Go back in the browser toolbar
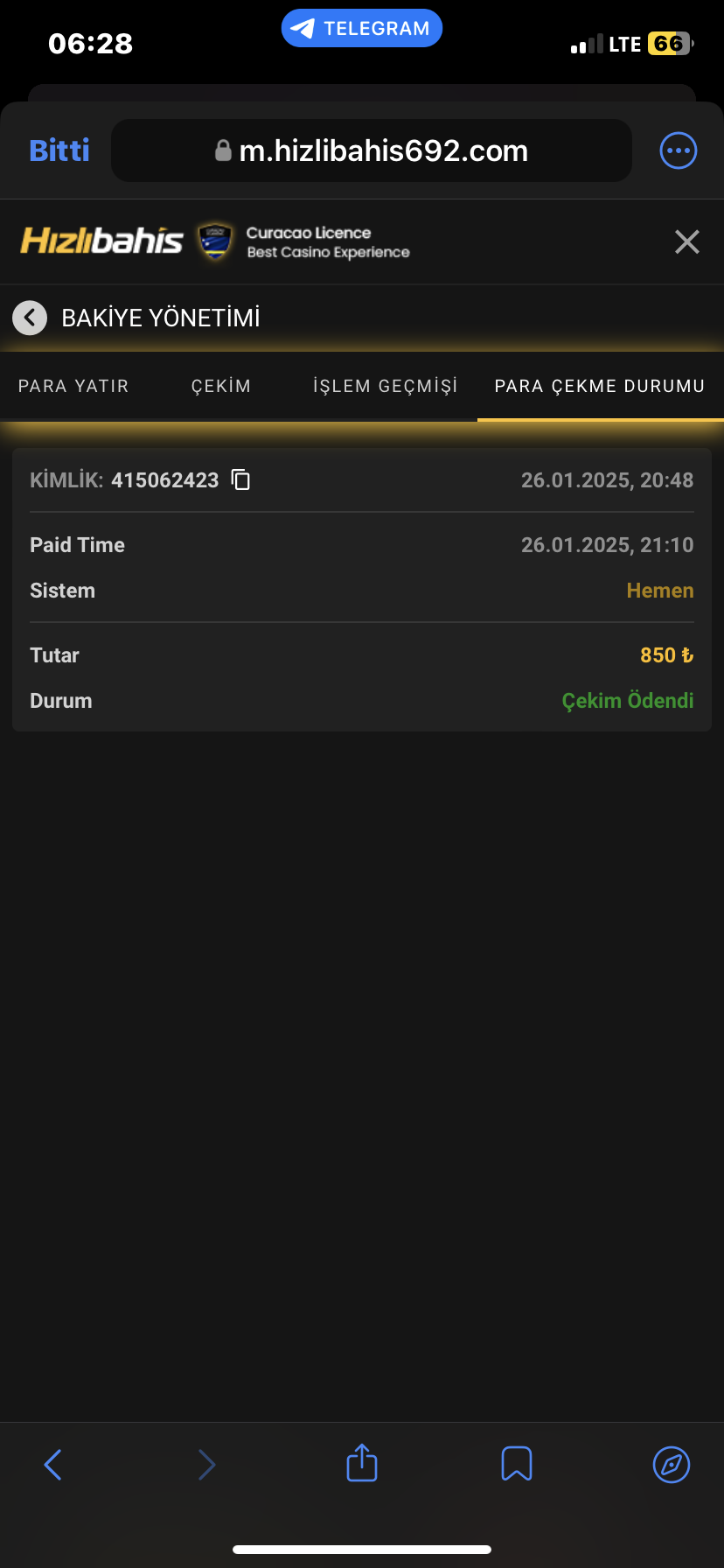Image resolution: width=724 pixels, height=1568 pixels. click(53, 1464)
